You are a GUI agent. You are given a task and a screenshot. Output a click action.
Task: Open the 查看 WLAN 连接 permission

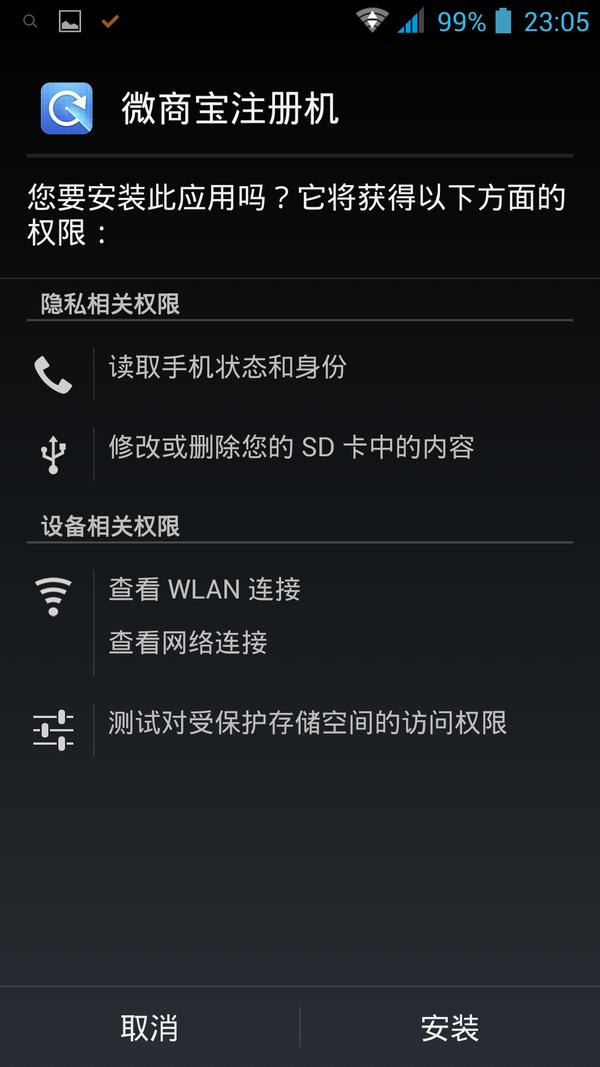(x=204, y=589)
